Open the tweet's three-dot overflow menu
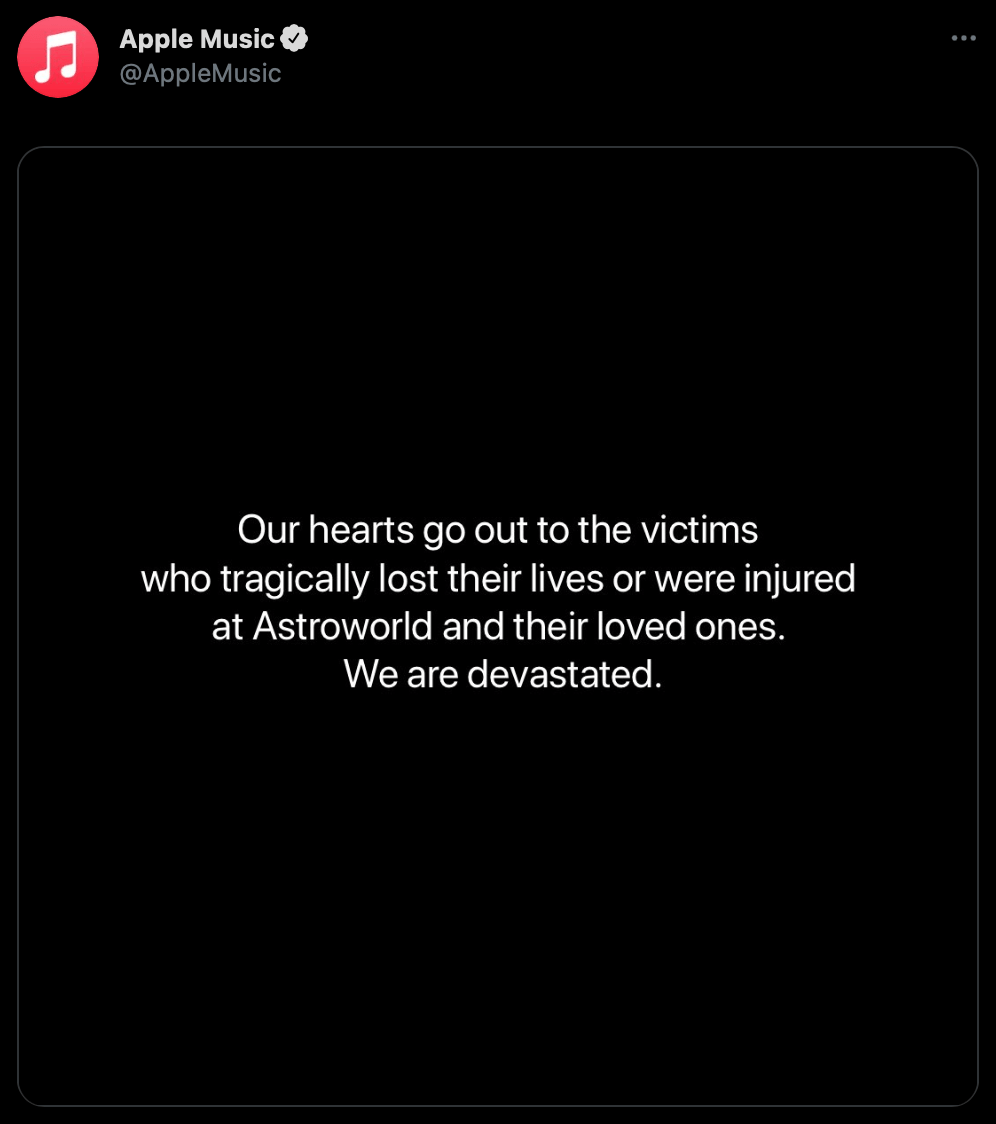The image size is (996, 1124). (x=963, y=38)
